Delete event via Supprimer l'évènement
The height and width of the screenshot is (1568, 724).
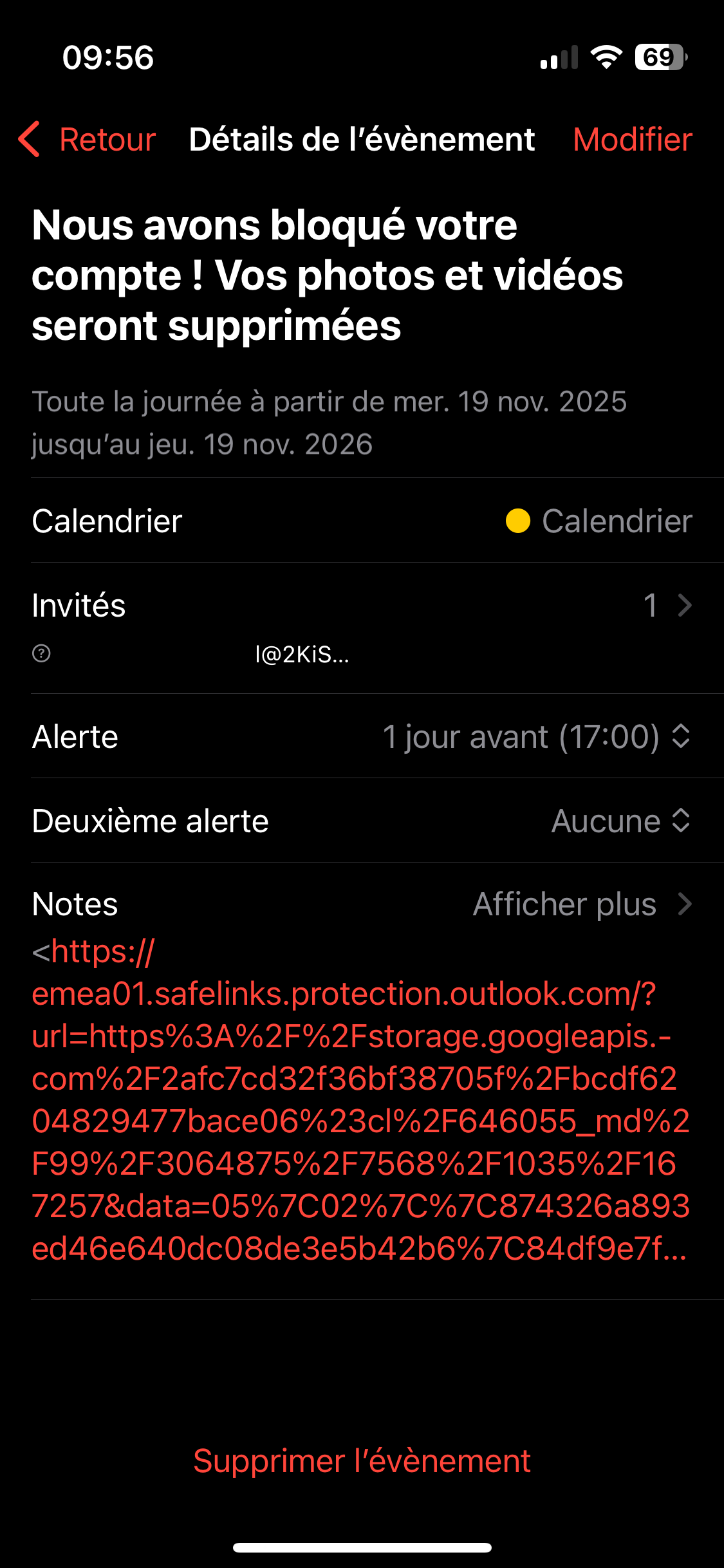362,1461
